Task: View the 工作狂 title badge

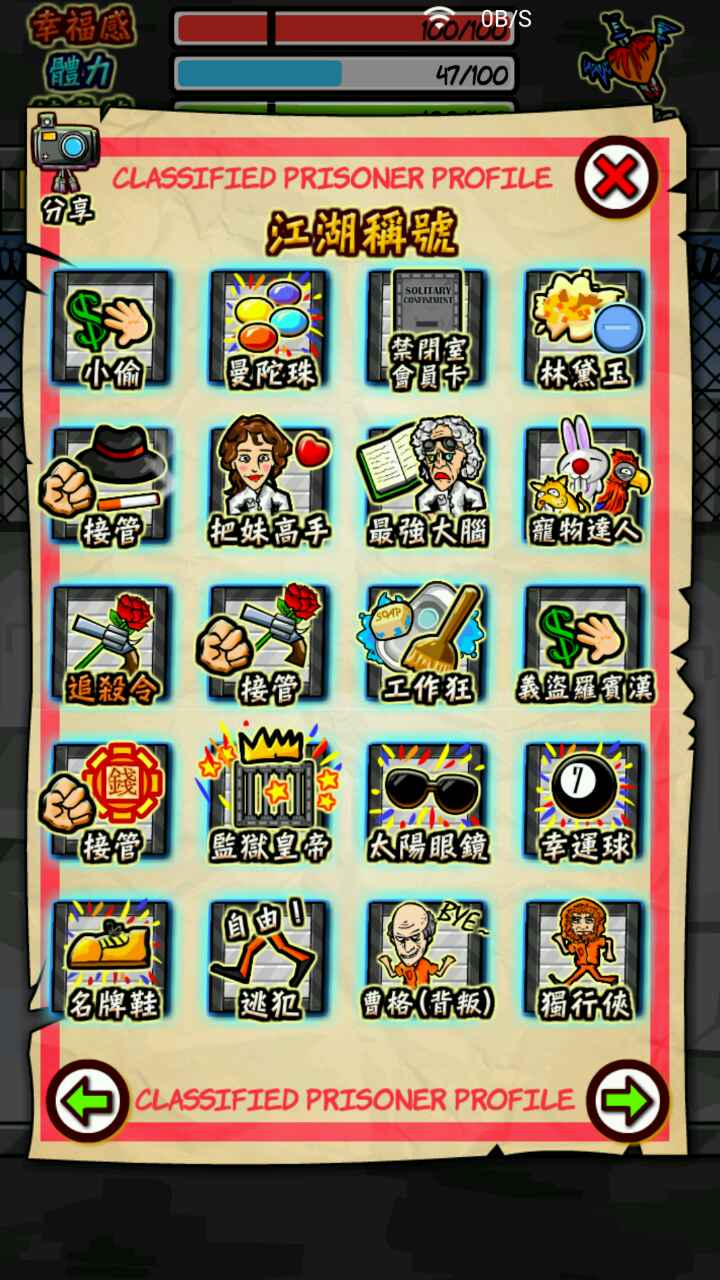Action: [x=426, y=643]
